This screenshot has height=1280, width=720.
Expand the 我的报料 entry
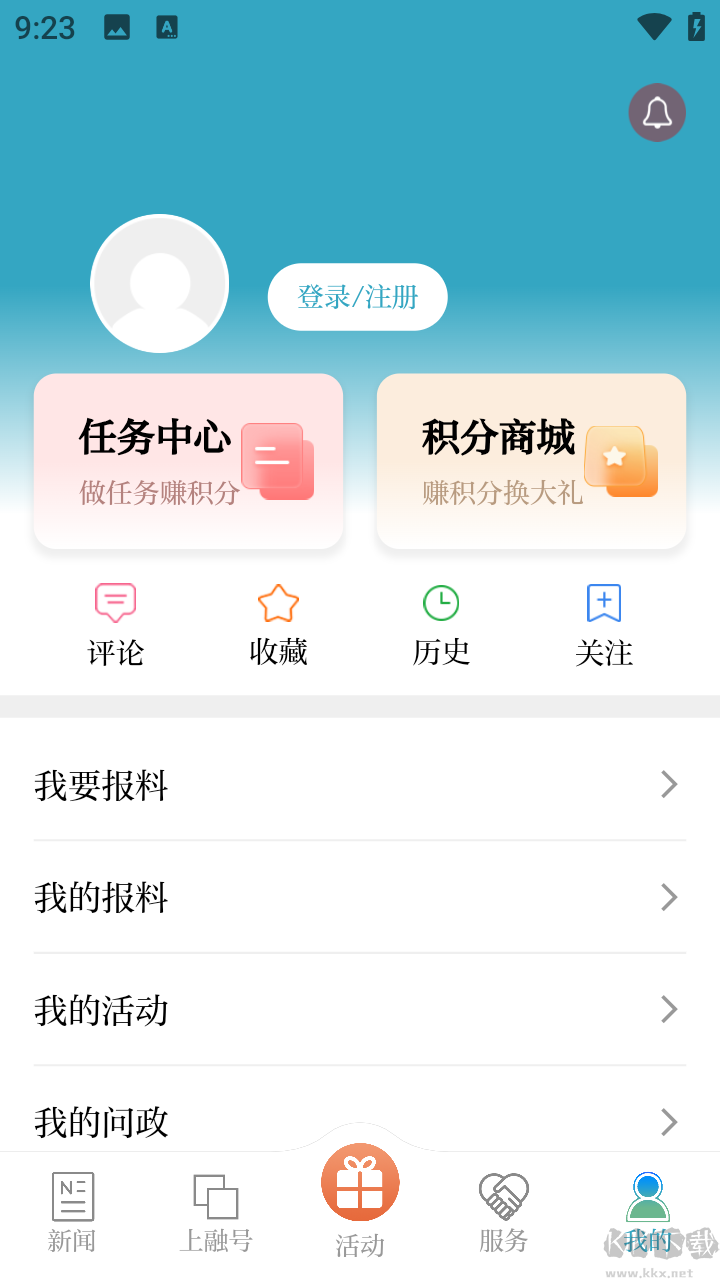click(x=360, y=898)
